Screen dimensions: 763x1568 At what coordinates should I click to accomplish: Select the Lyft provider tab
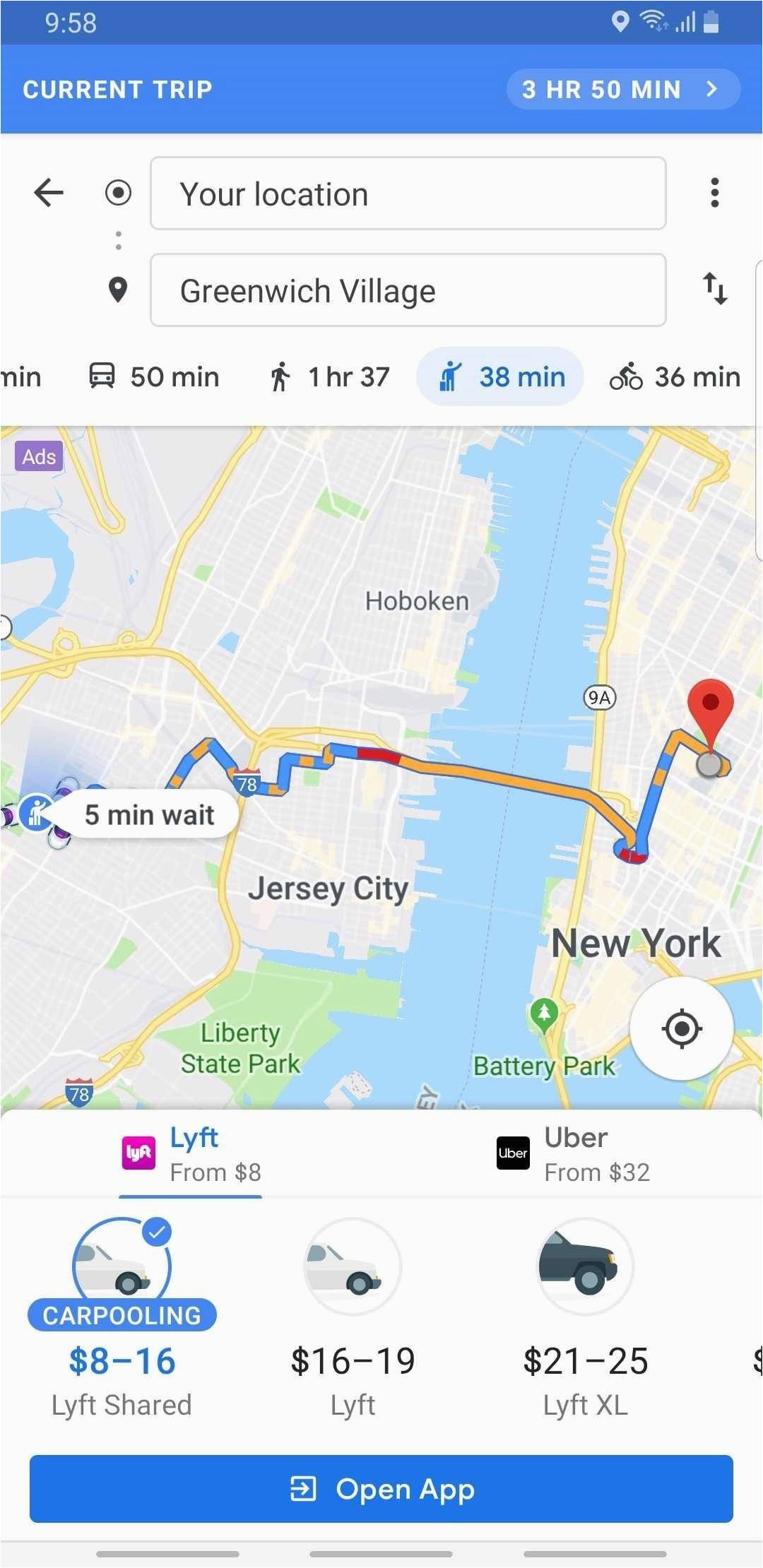point(191,1155)
